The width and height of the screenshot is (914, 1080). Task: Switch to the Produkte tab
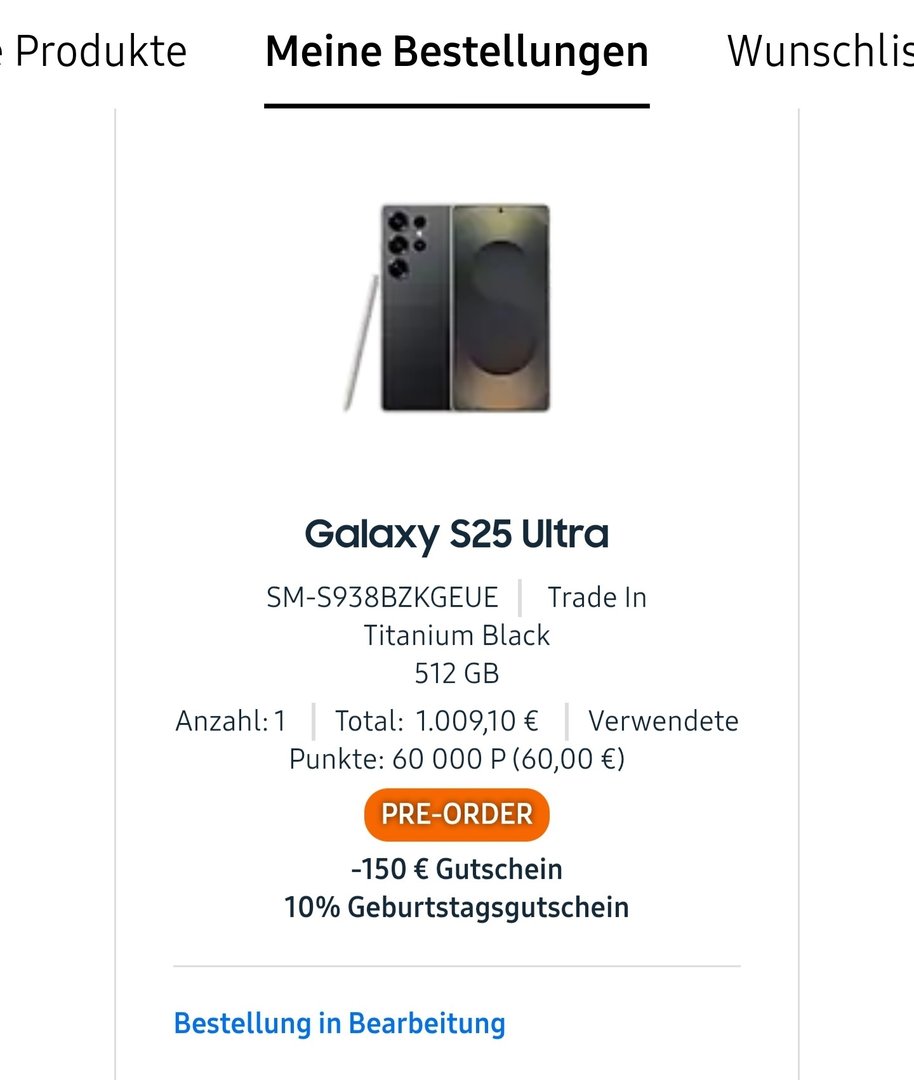[x=96, y=52]
